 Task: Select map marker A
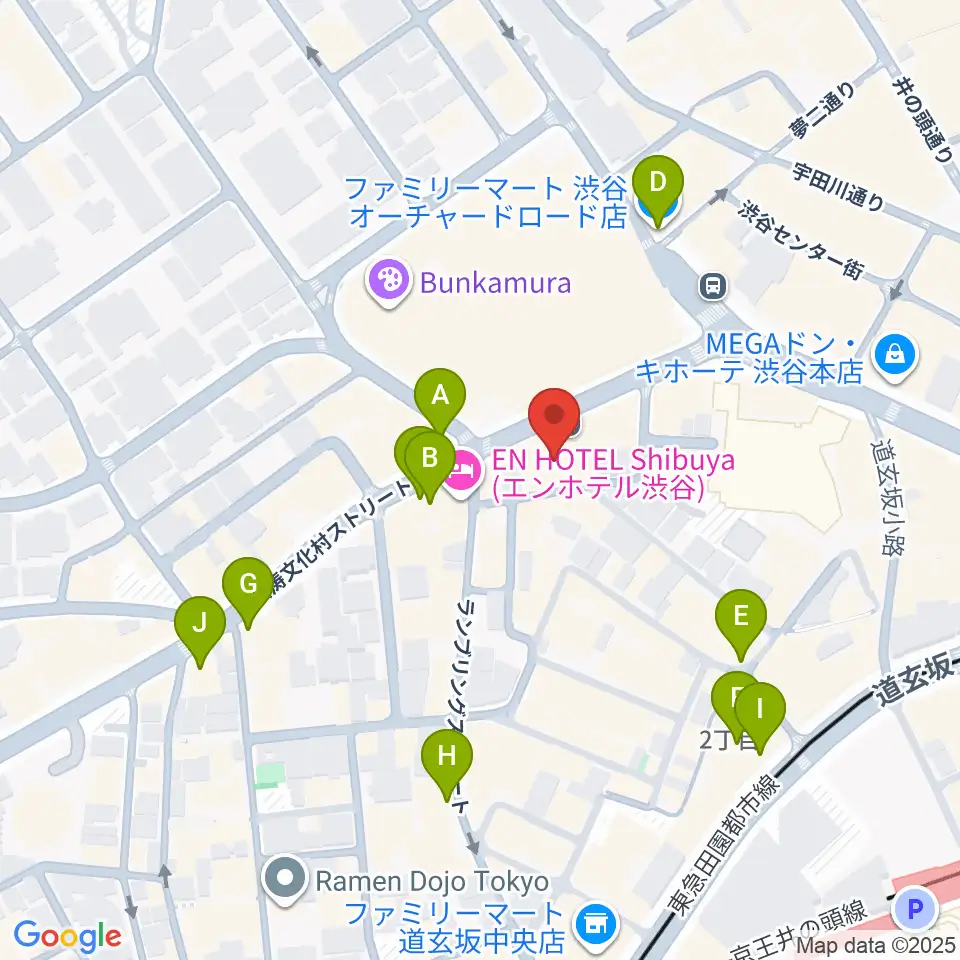coord(439,395)
